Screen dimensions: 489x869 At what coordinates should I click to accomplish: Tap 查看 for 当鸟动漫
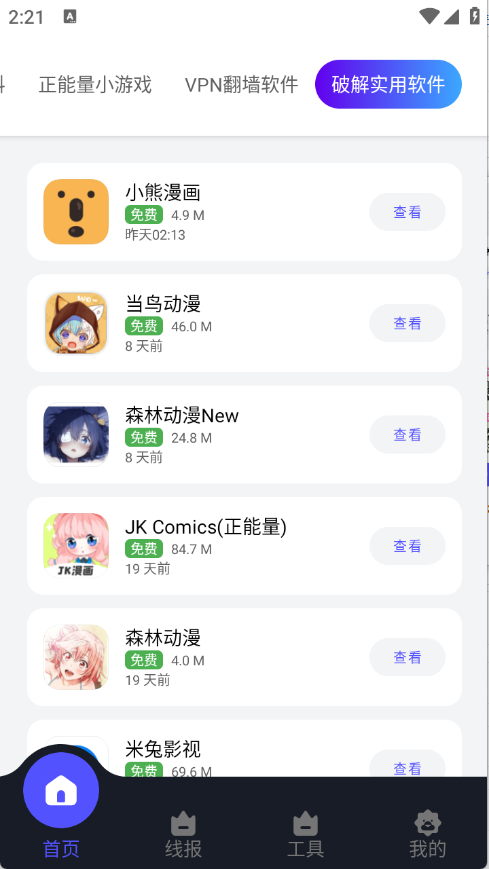pyautogui.click(x=408, y=323)
